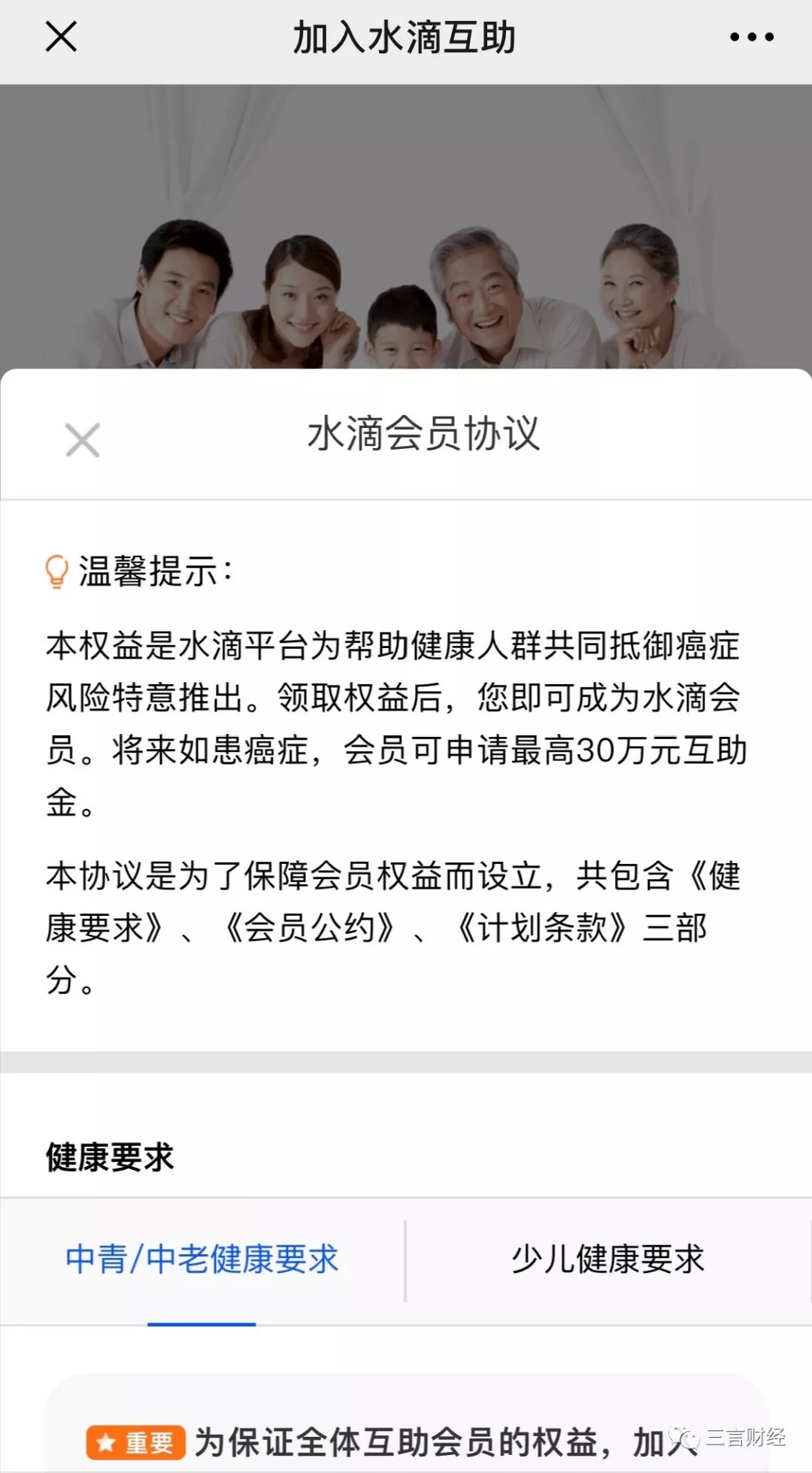
Task: Dismiss the 水滴会员协议 sheet
Action: 83,440
